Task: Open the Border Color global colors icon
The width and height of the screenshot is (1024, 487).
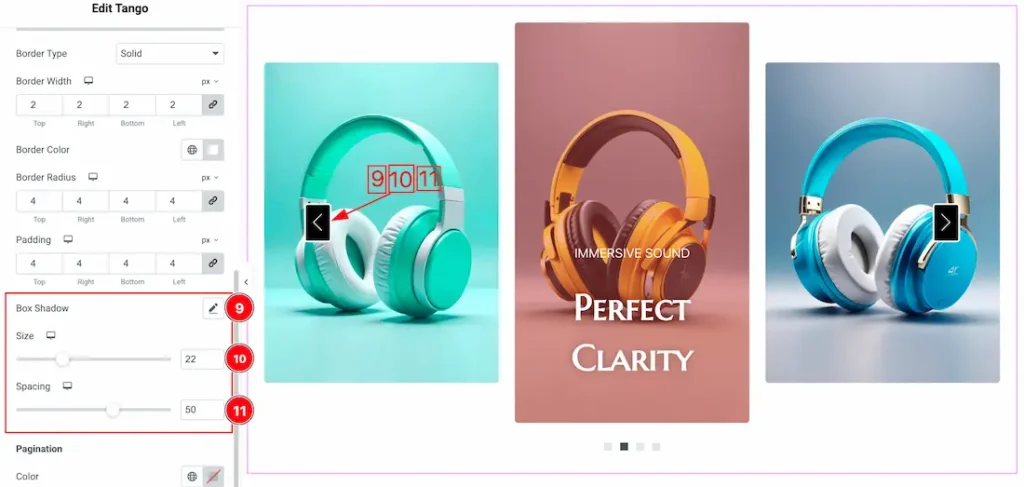Action: (x=192, y=150)
